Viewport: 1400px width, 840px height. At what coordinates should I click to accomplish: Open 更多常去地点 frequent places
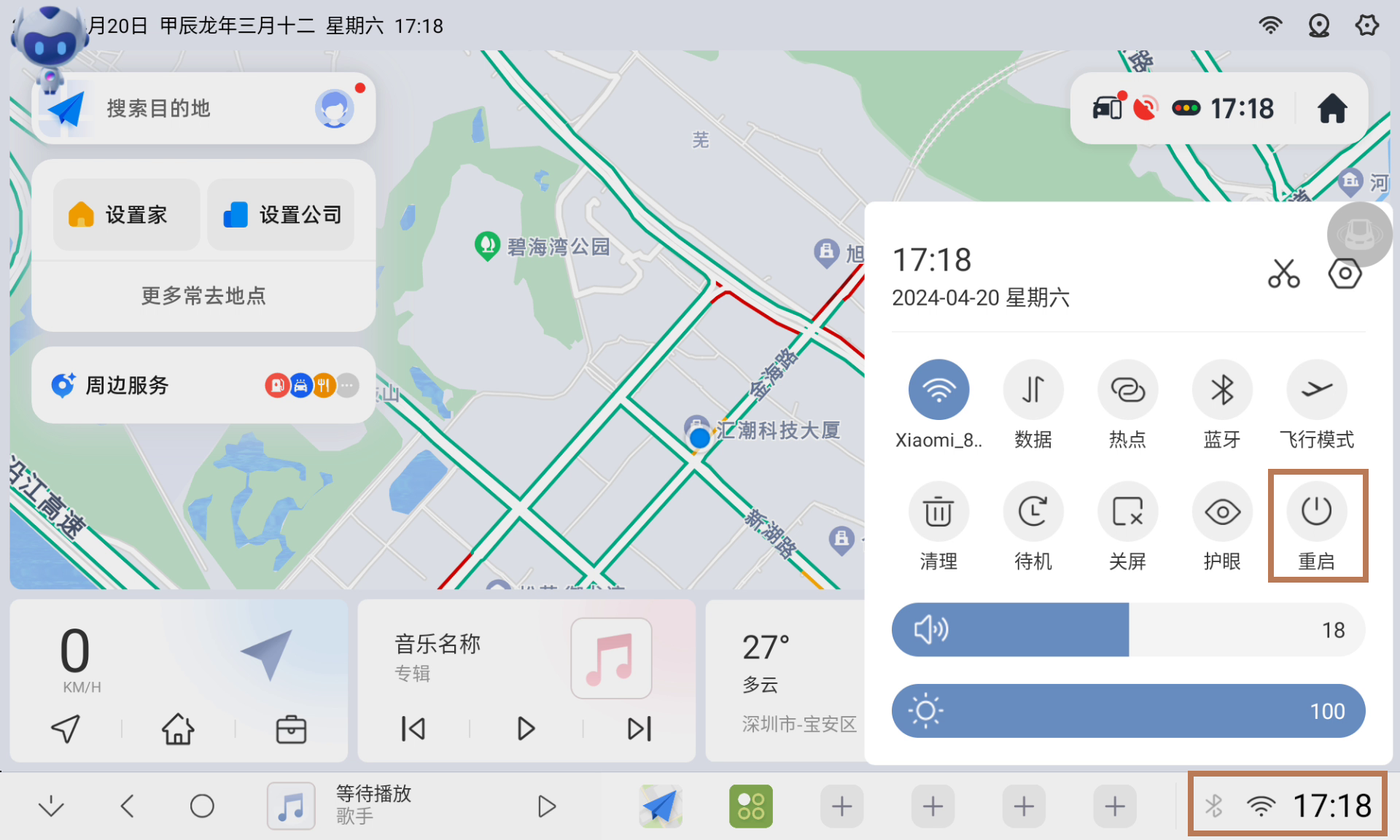(x=203, y=295)
